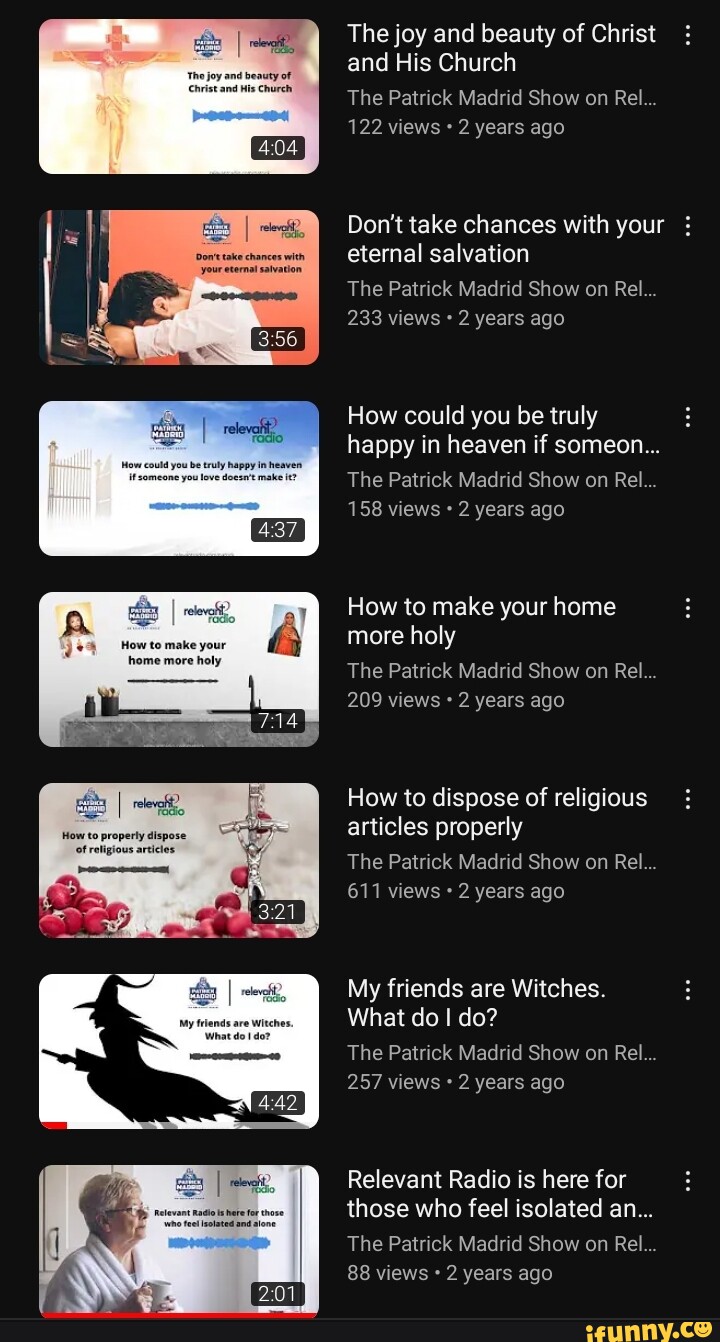
Task: Open video "The joy and beauty of Christ"
Action: coord(179,97)
